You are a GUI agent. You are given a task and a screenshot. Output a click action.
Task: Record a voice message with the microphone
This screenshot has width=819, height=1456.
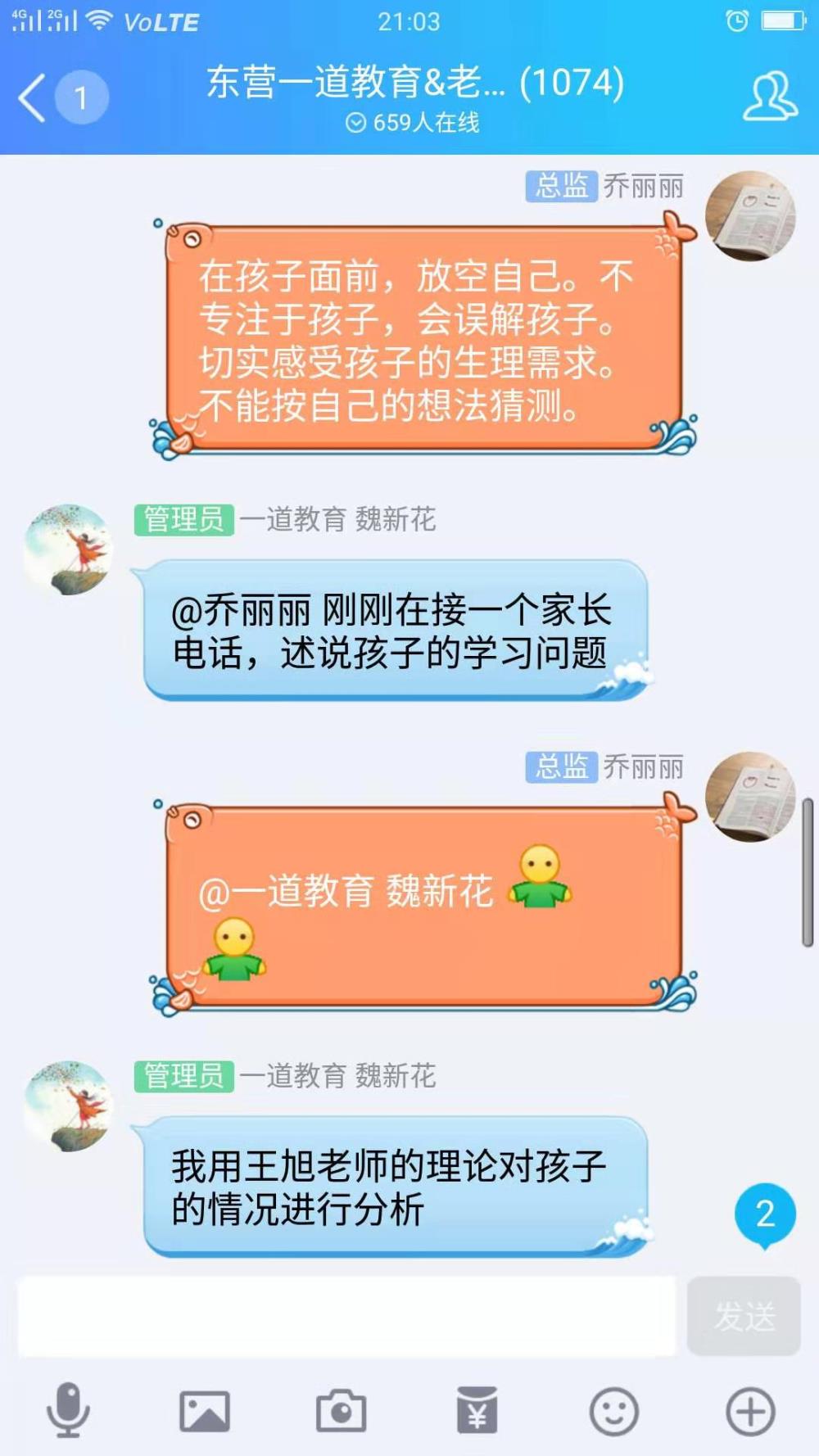click(68, 1410)
